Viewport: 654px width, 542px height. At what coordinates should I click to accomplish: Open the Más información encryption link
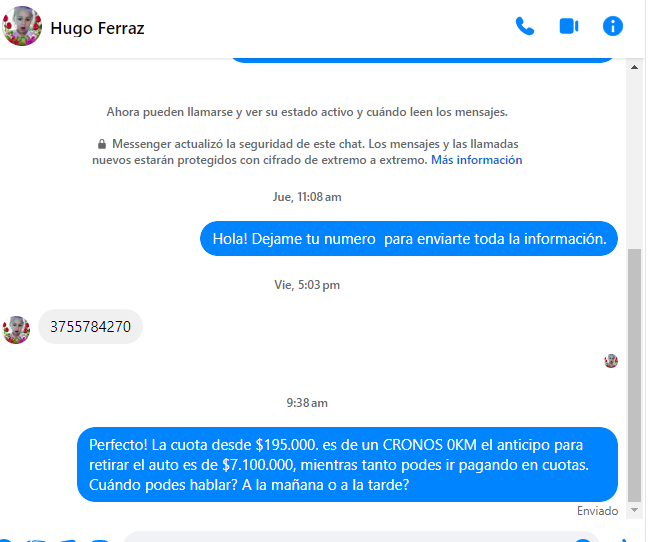point(476,160)
